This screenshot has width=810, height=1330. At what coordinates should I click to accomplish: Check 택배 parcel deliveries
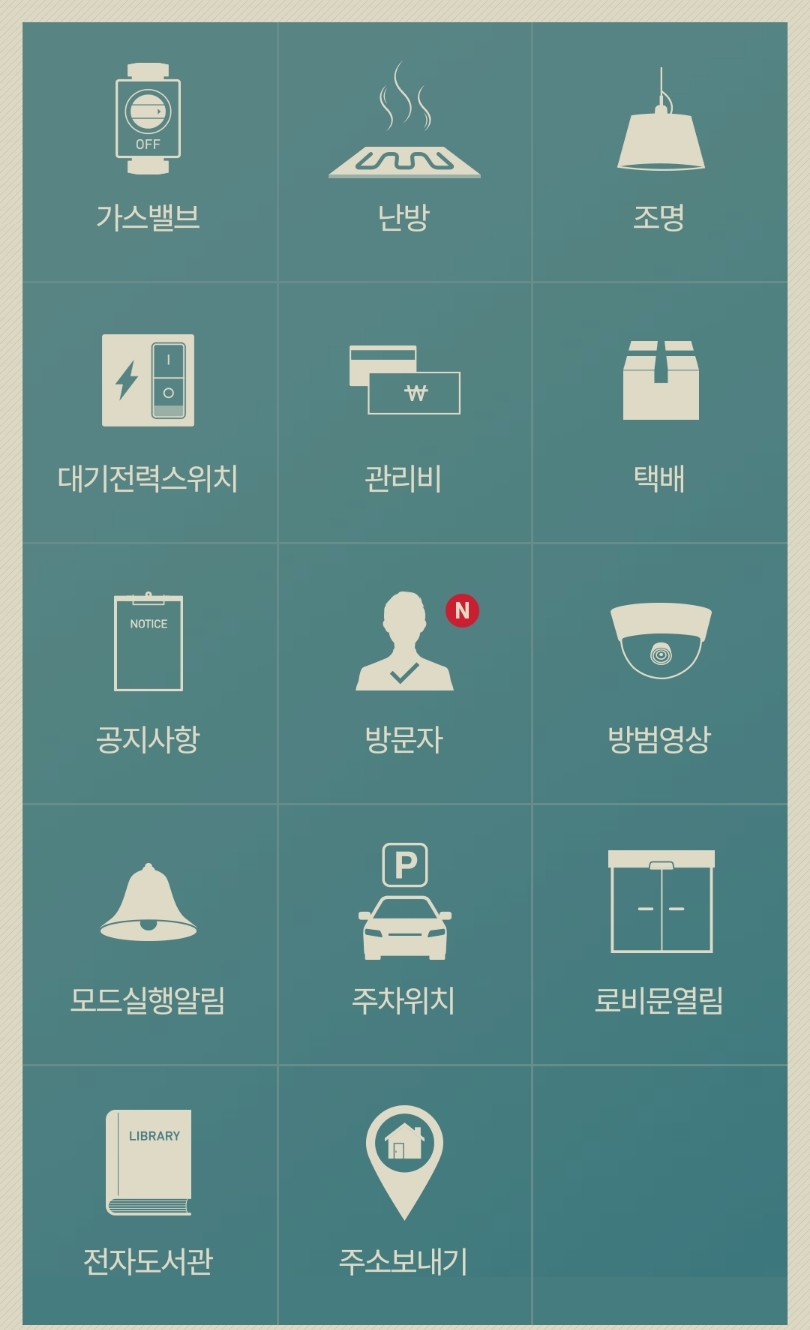point(659,412)
